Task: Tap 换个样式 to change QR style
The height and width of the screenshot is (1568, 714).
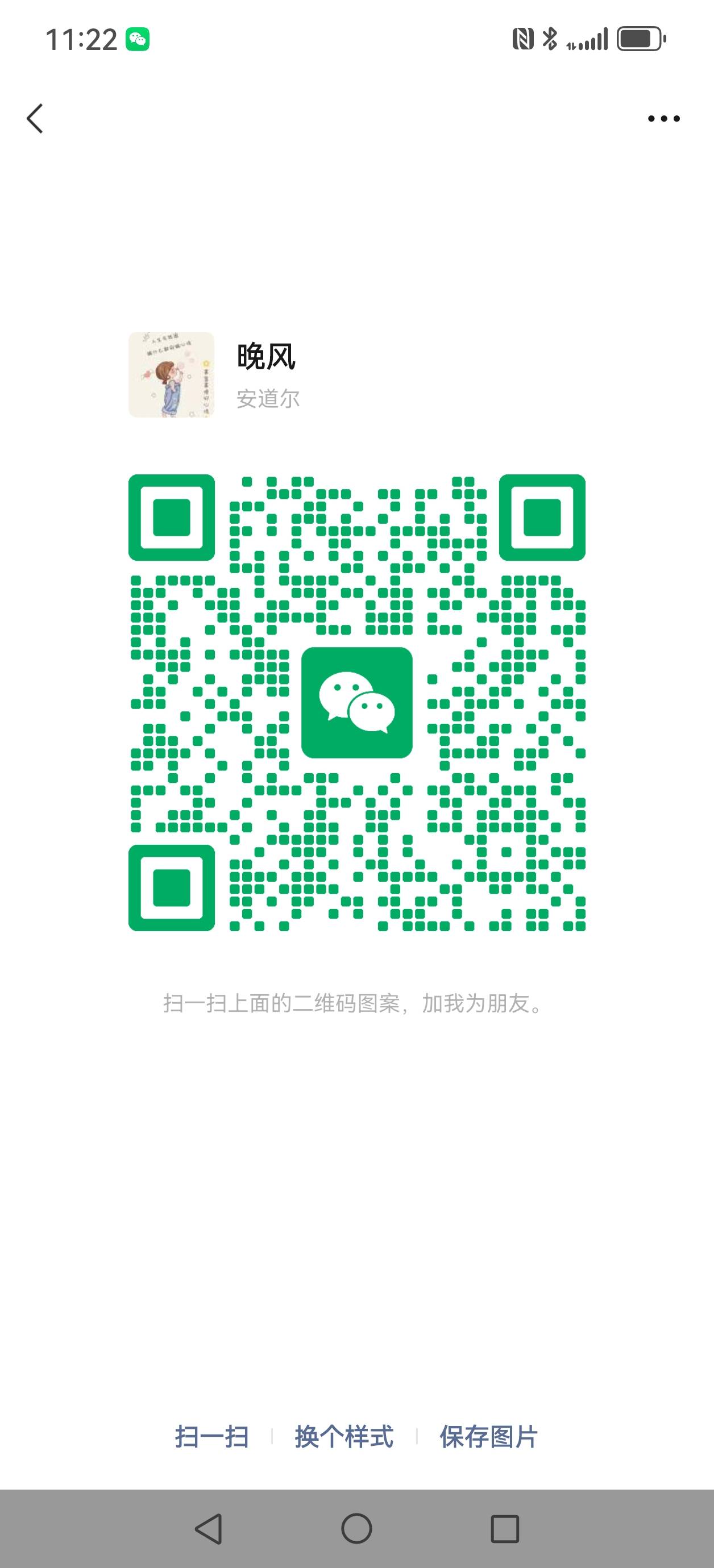Action: [x=344, y=1437]
